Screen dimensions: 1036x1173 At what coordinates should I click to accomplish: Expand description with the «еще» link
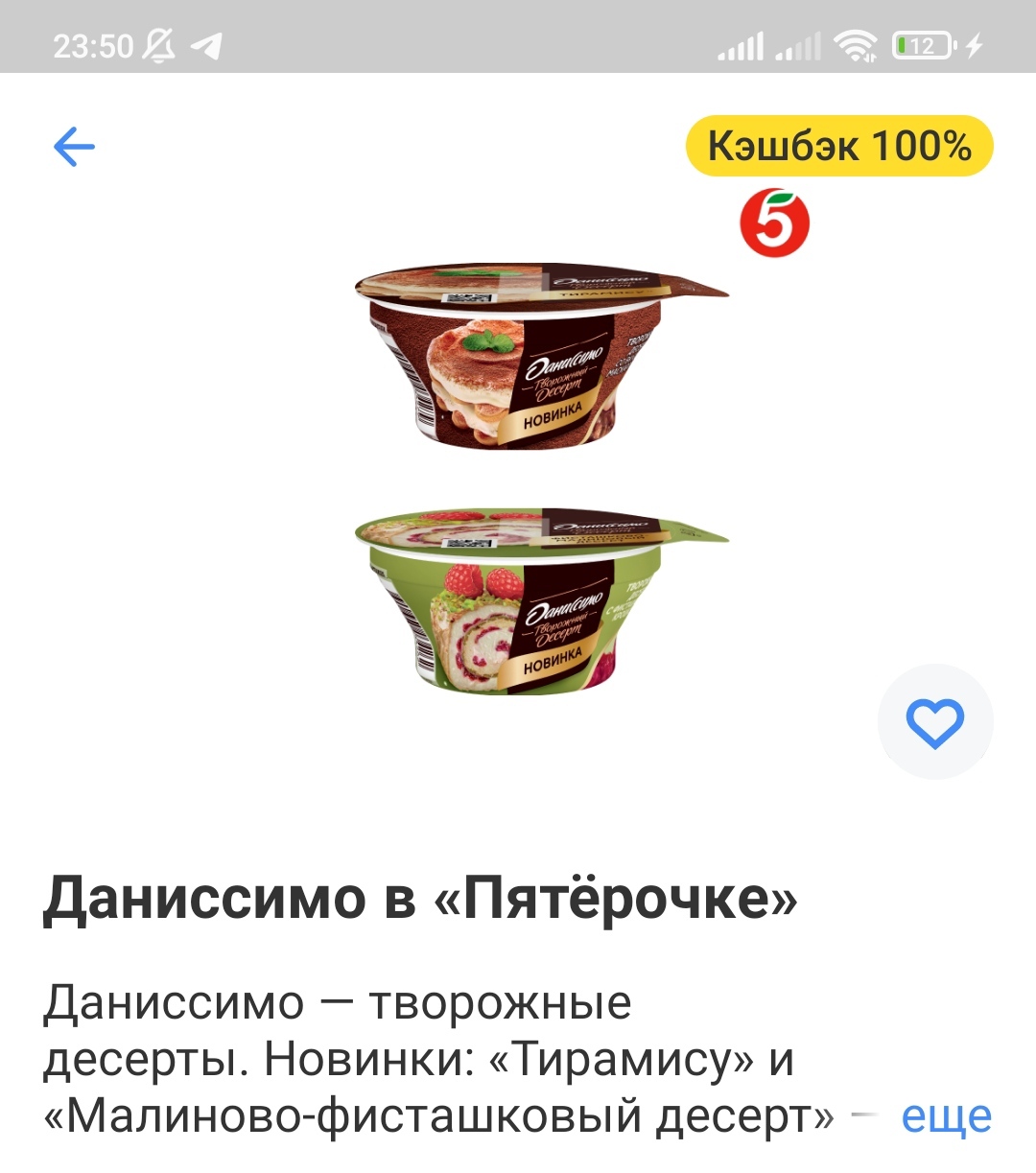[x=946, y=1116]
